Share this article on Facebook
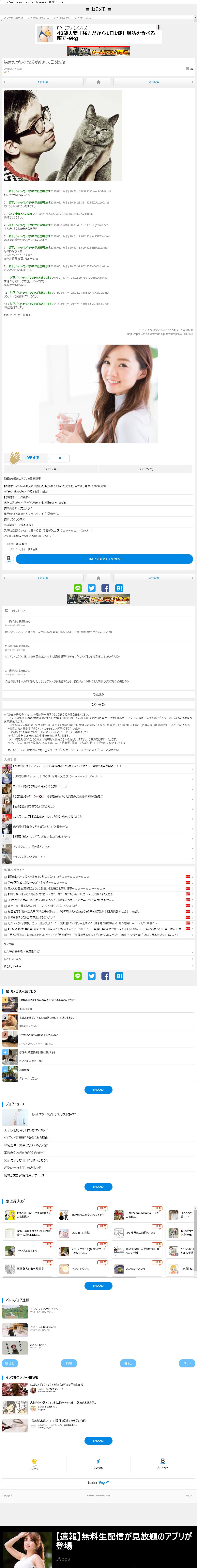This screenshot has height=1568, width=197. [x=105, y=588]
